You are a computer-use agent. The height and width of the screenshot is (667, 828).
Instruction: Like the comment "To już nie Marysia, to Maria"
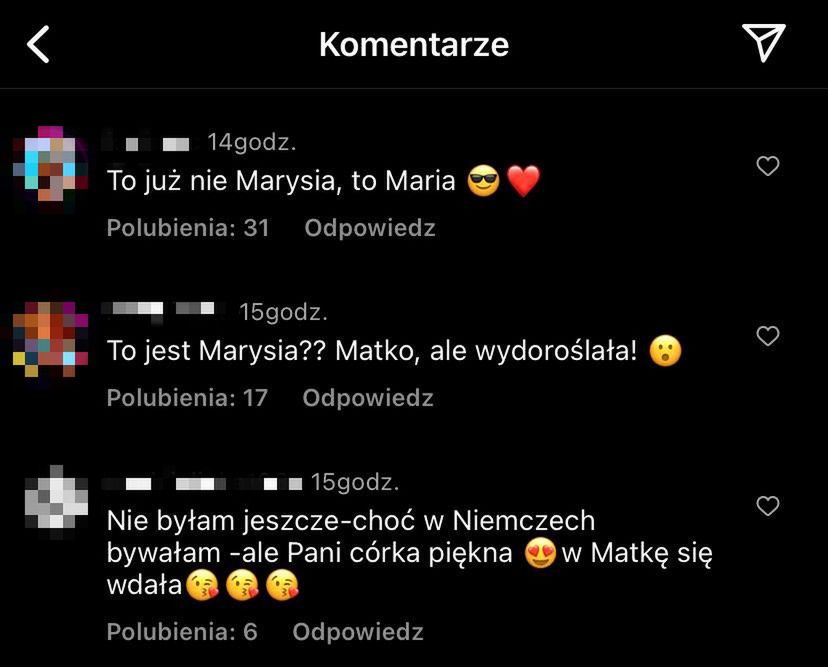(x=767, y=166)
